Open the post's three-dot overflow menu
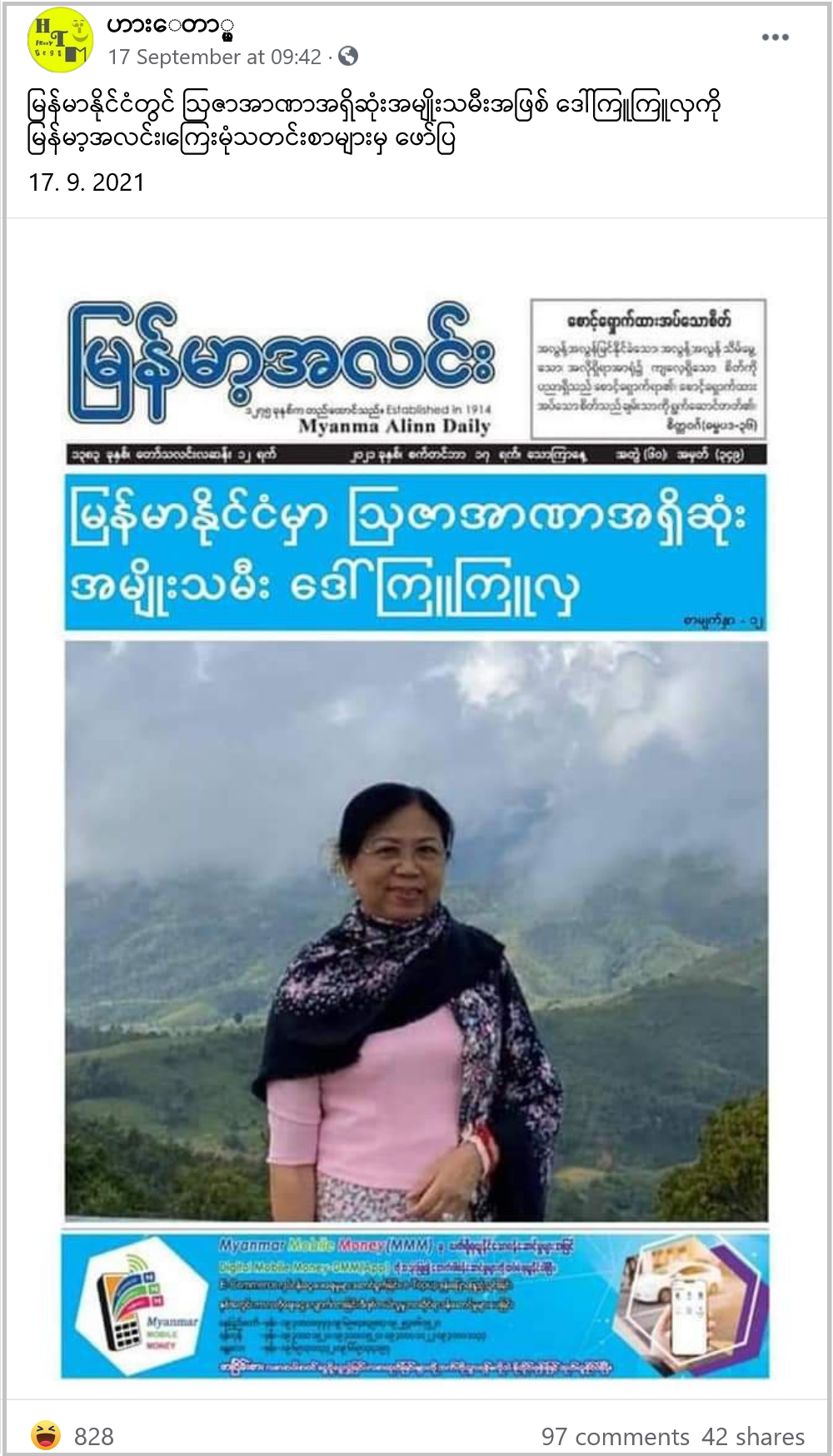The height and width of the screenshot is (1456, 833). (775, 37)
